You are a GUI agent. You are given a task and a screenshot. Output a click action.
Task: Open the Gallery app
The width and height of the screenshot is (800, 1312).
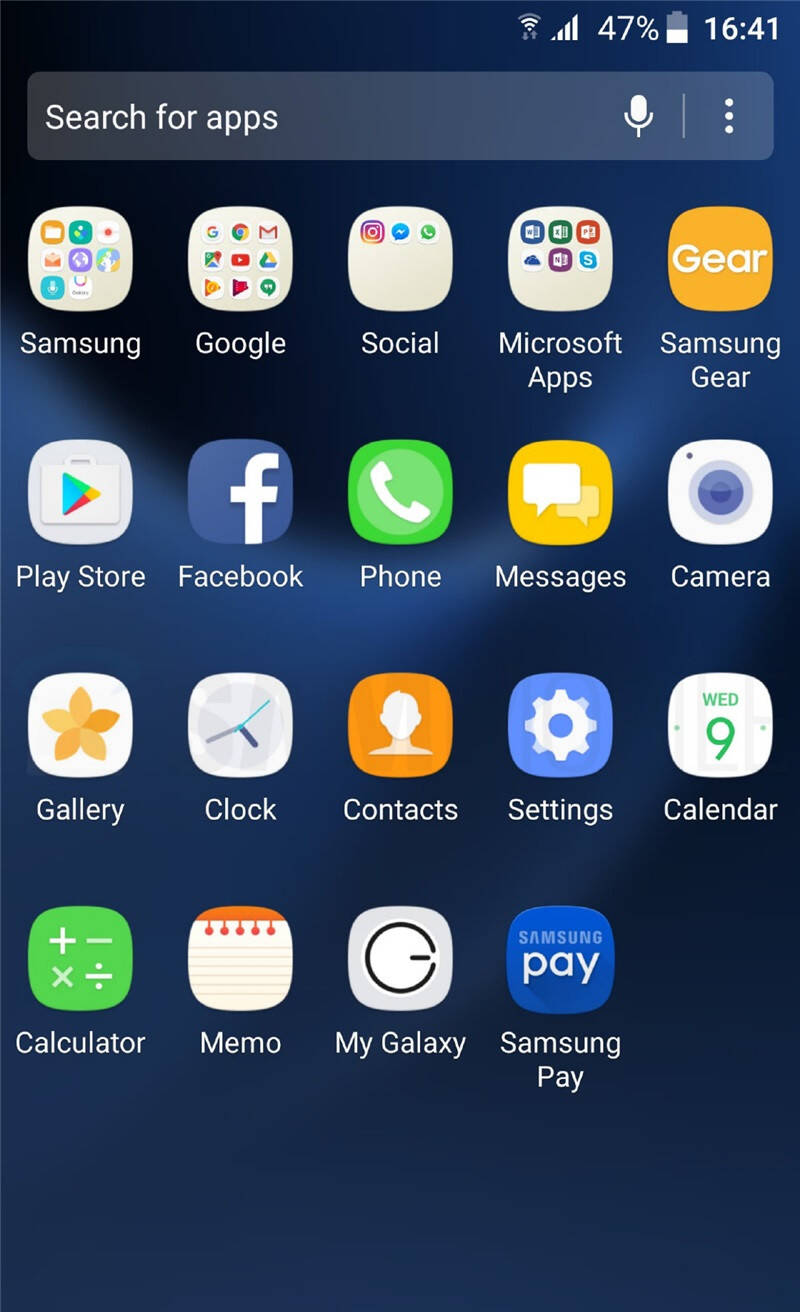pyautogui.click(x=80, y=725)
